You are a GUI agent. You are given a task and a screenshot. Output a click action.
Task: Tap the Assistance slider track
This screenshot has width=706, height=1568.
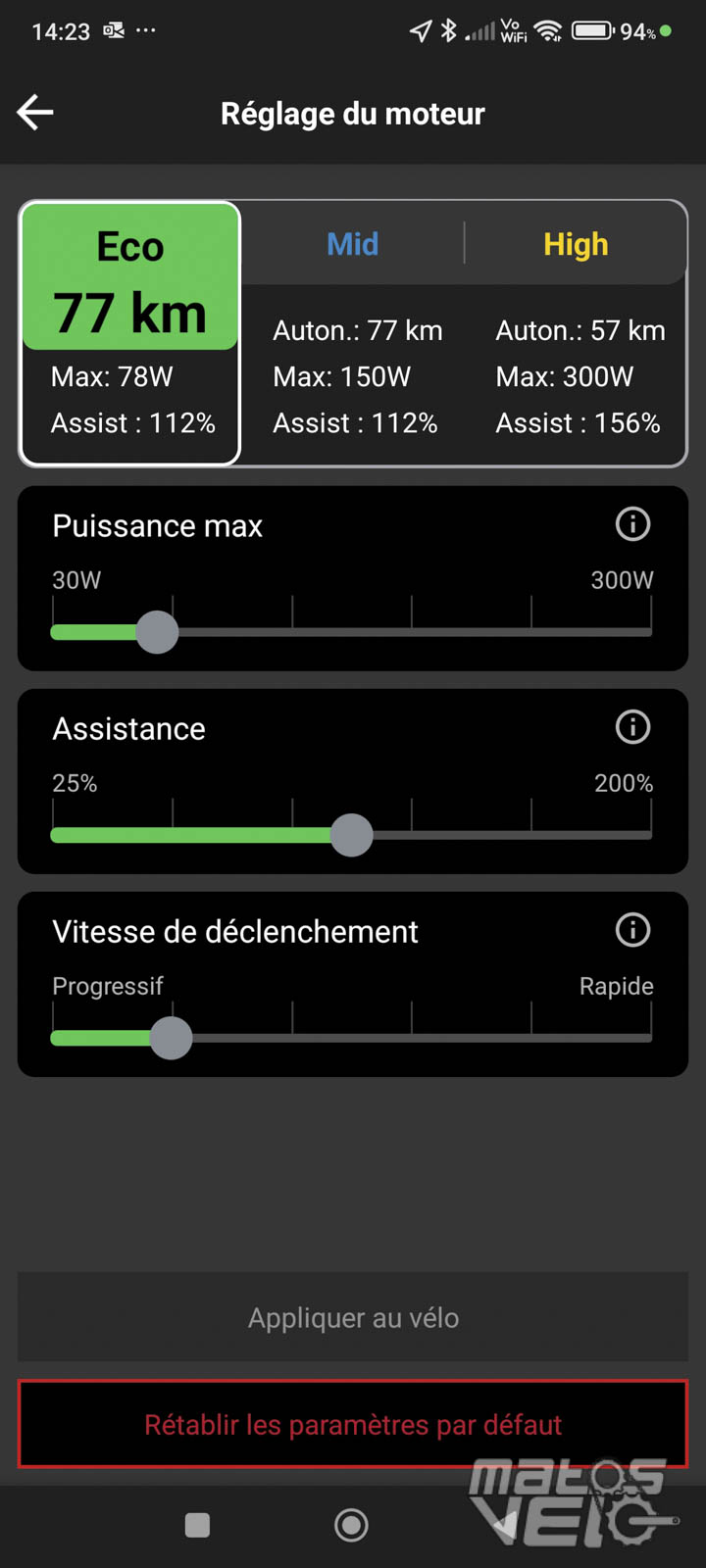(x=351, y=835)
